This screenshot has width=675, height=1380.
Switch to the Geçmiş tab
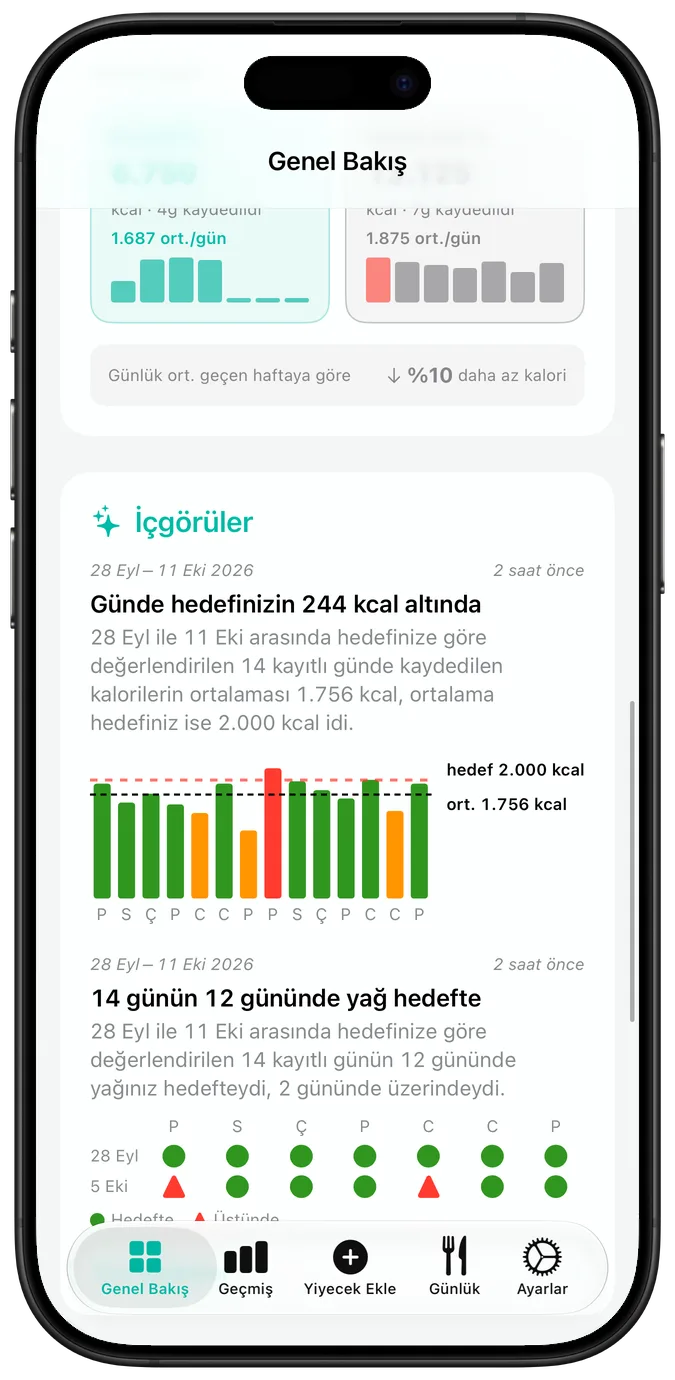tap(245, 1268)
